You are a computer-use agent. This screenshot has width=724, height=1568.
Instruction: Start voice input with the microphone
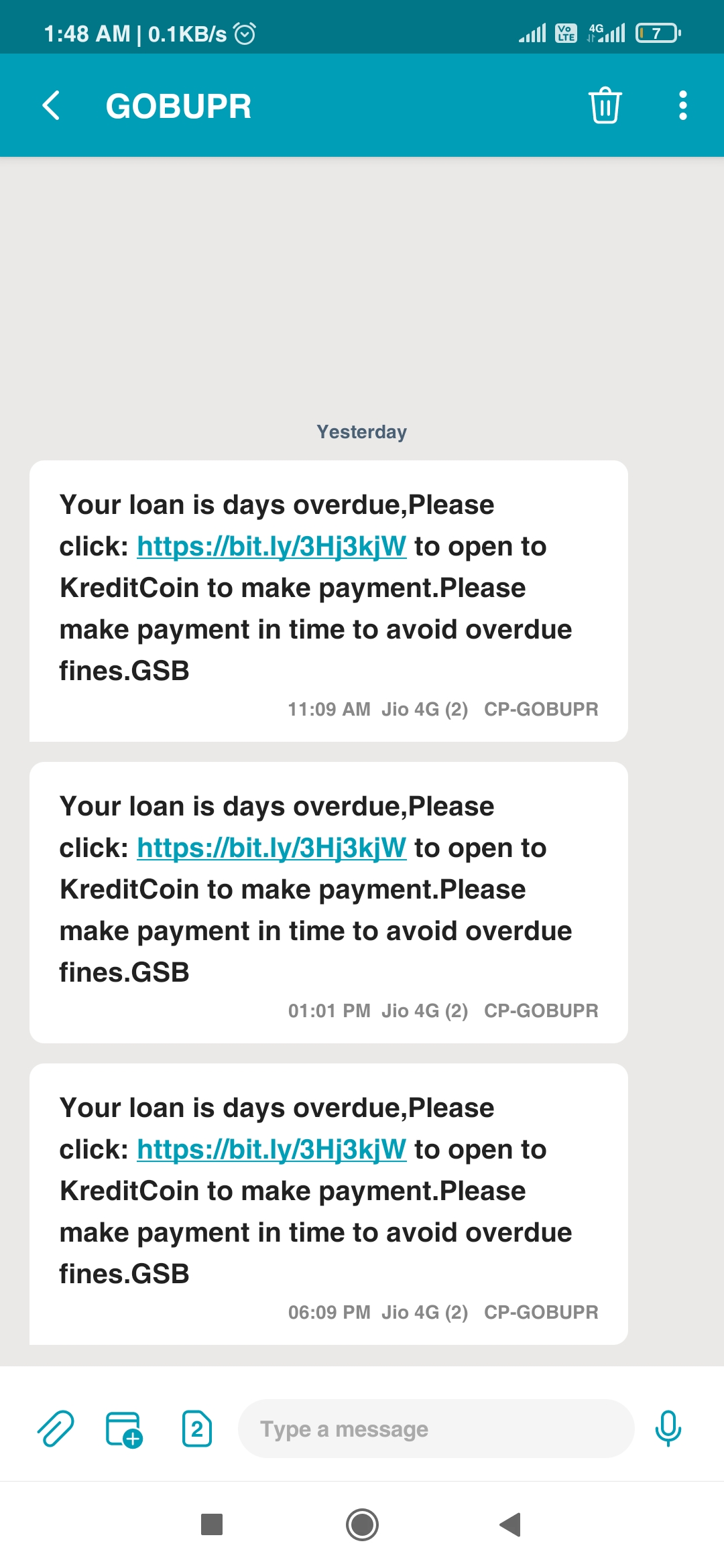coord(668,1429)
